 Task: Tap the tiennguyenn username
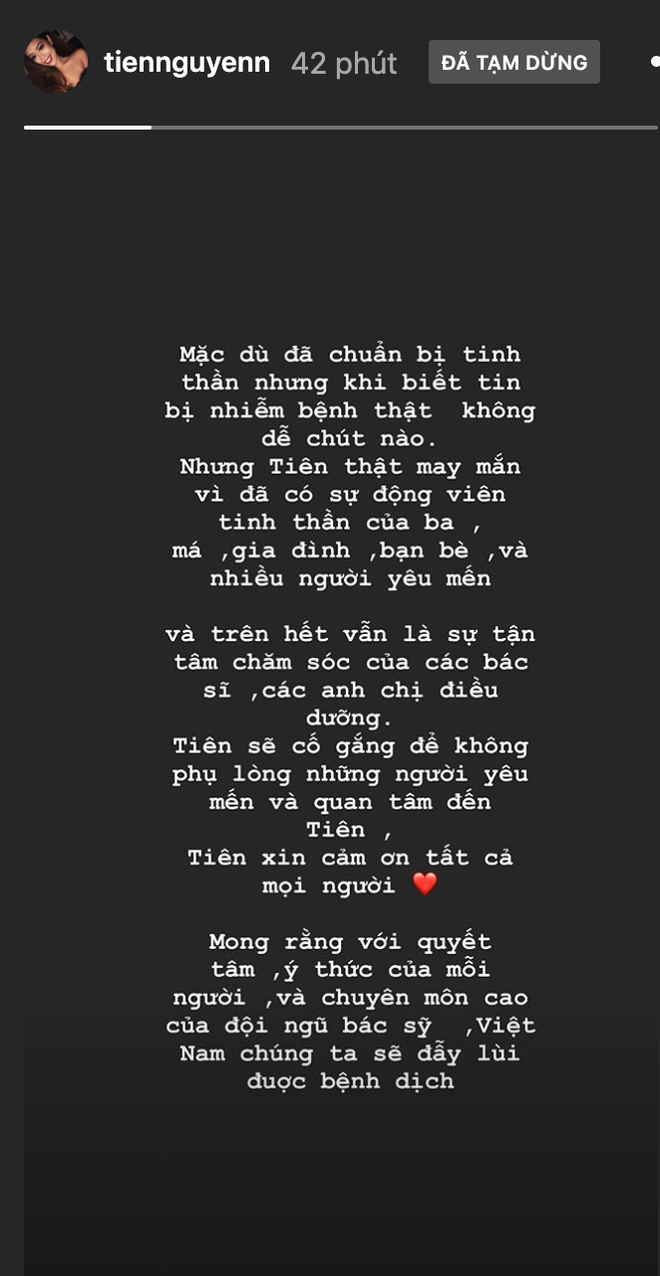pyautogui.click(x=188, y=63)
